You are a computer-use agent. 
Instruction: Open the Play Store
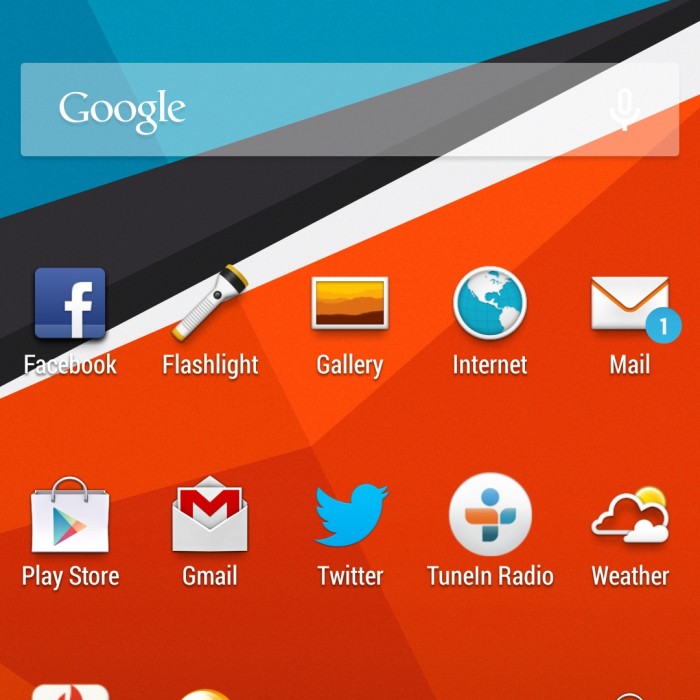click(x=70, y=516)
